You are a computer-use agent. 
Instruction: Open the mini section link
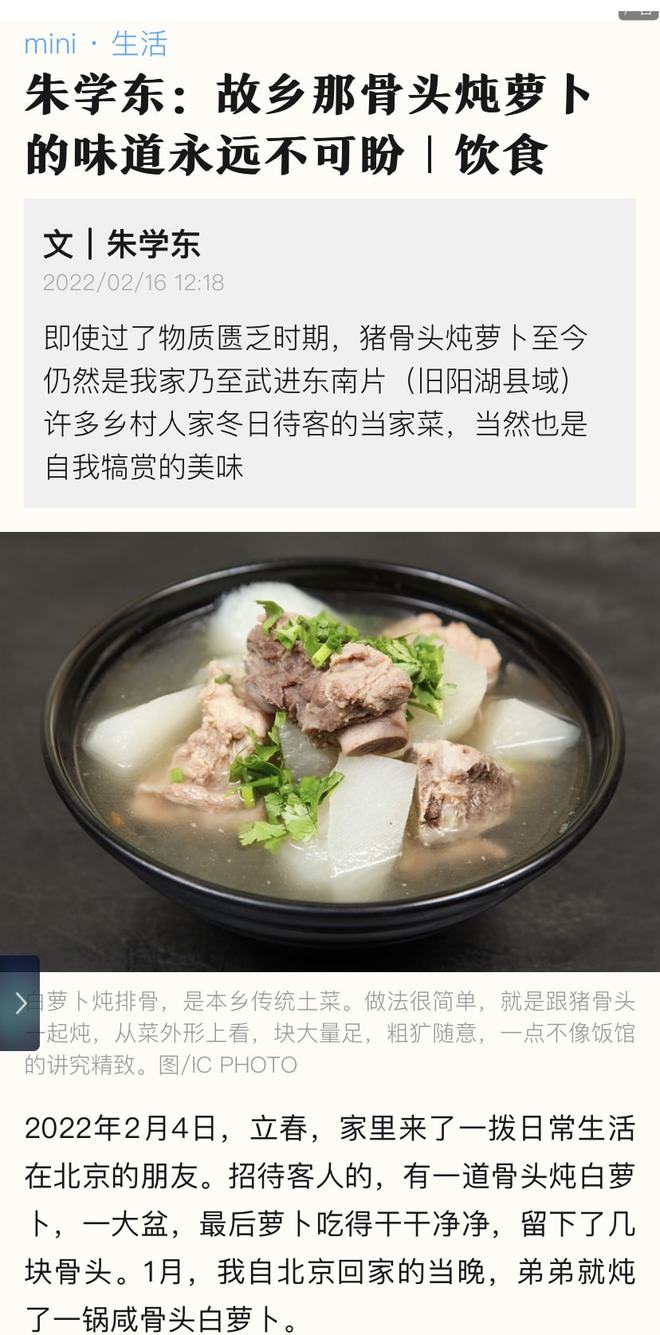(50, 44)
